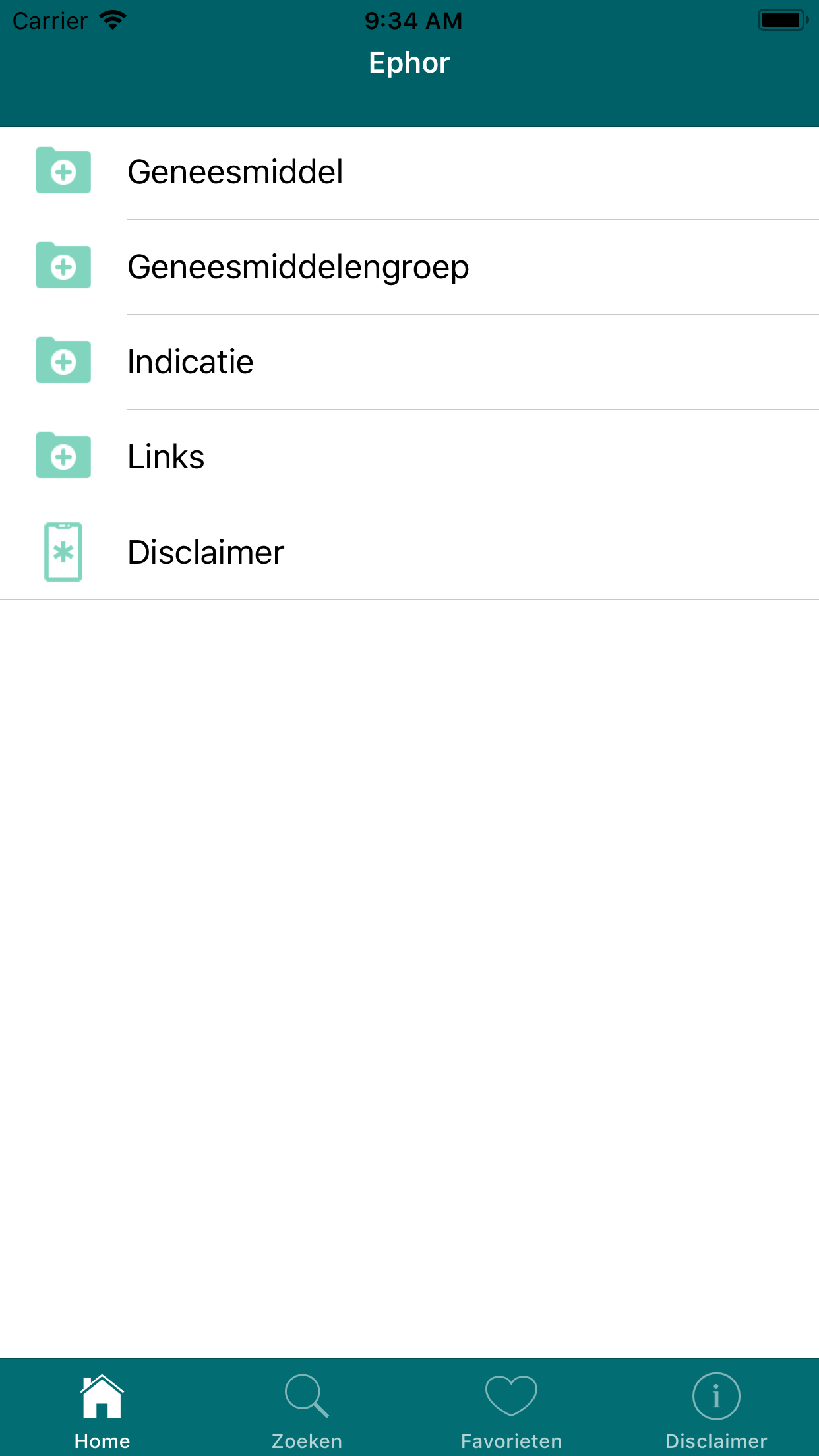Click the Geneesmiddelengroep folder icon
The image size is (819, 1456).
(63, 267)
